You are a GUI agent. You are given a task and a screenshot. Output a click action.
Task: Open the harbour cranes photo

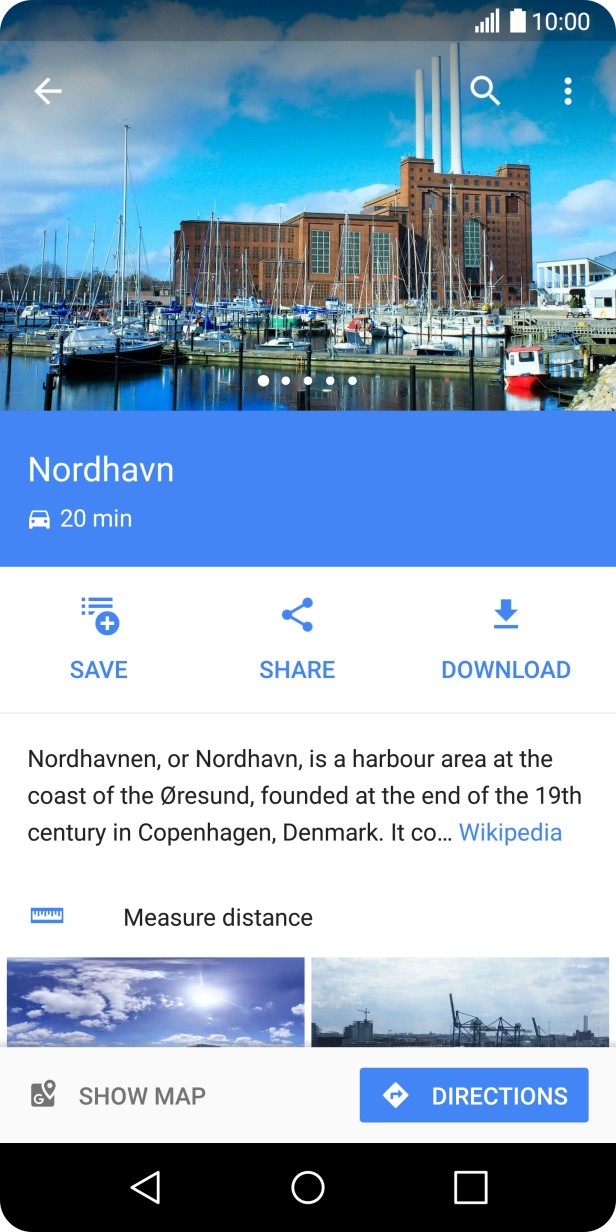(460, 1002)
